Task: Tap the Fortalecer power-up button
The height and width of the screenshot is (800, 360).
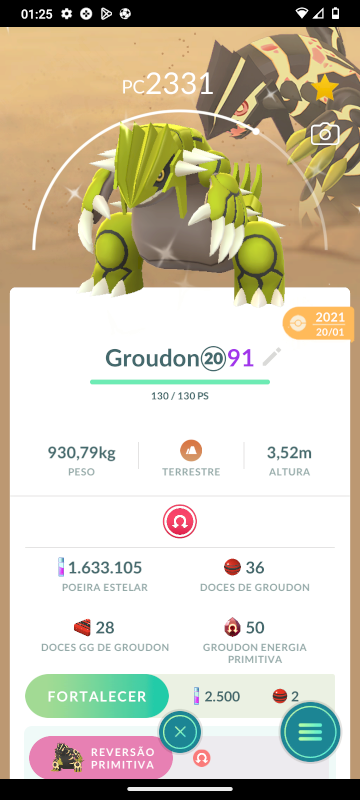Action: (x=97, y=696)
